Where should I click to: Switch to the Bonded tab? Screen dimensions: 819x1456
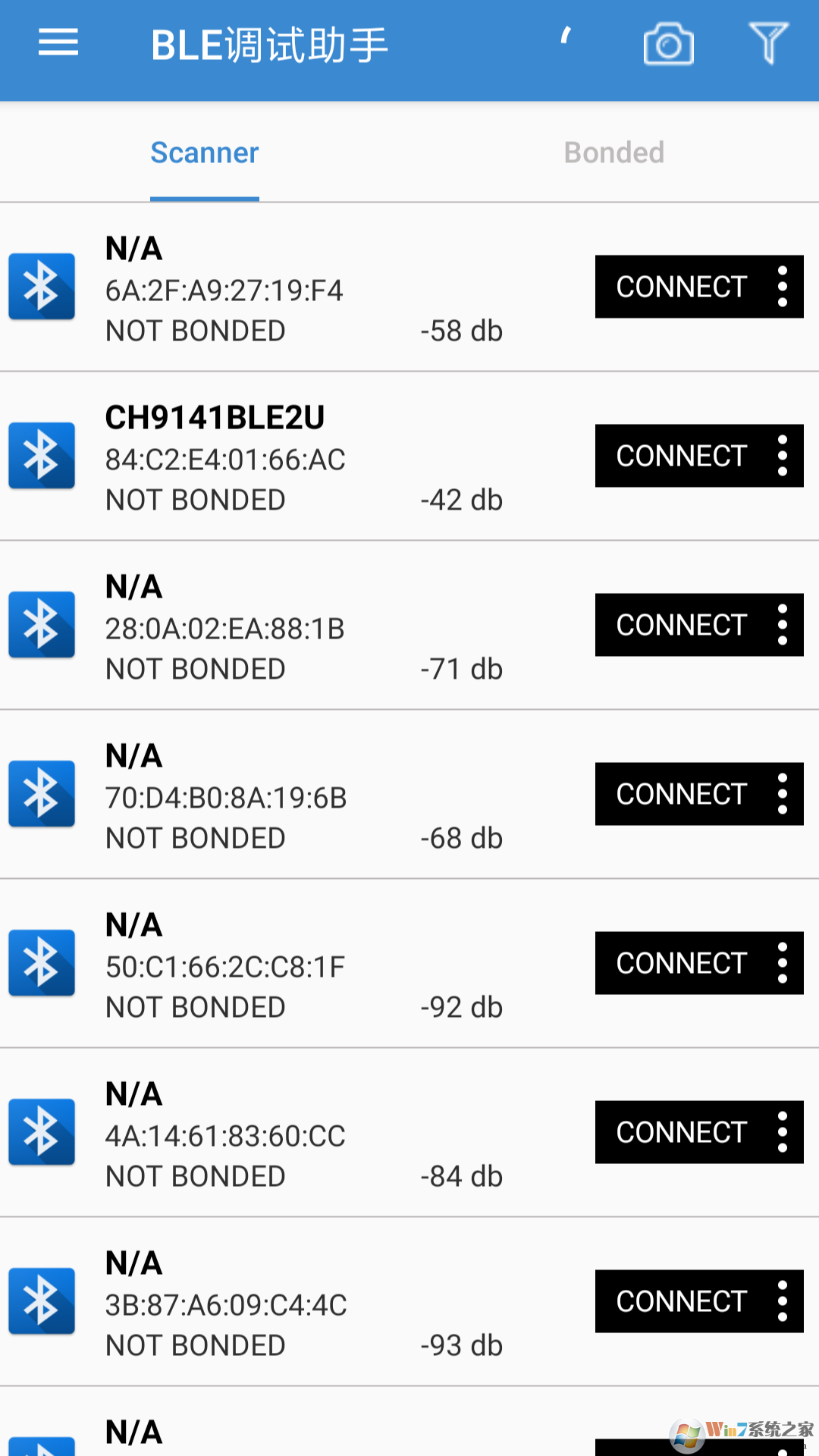613,152
